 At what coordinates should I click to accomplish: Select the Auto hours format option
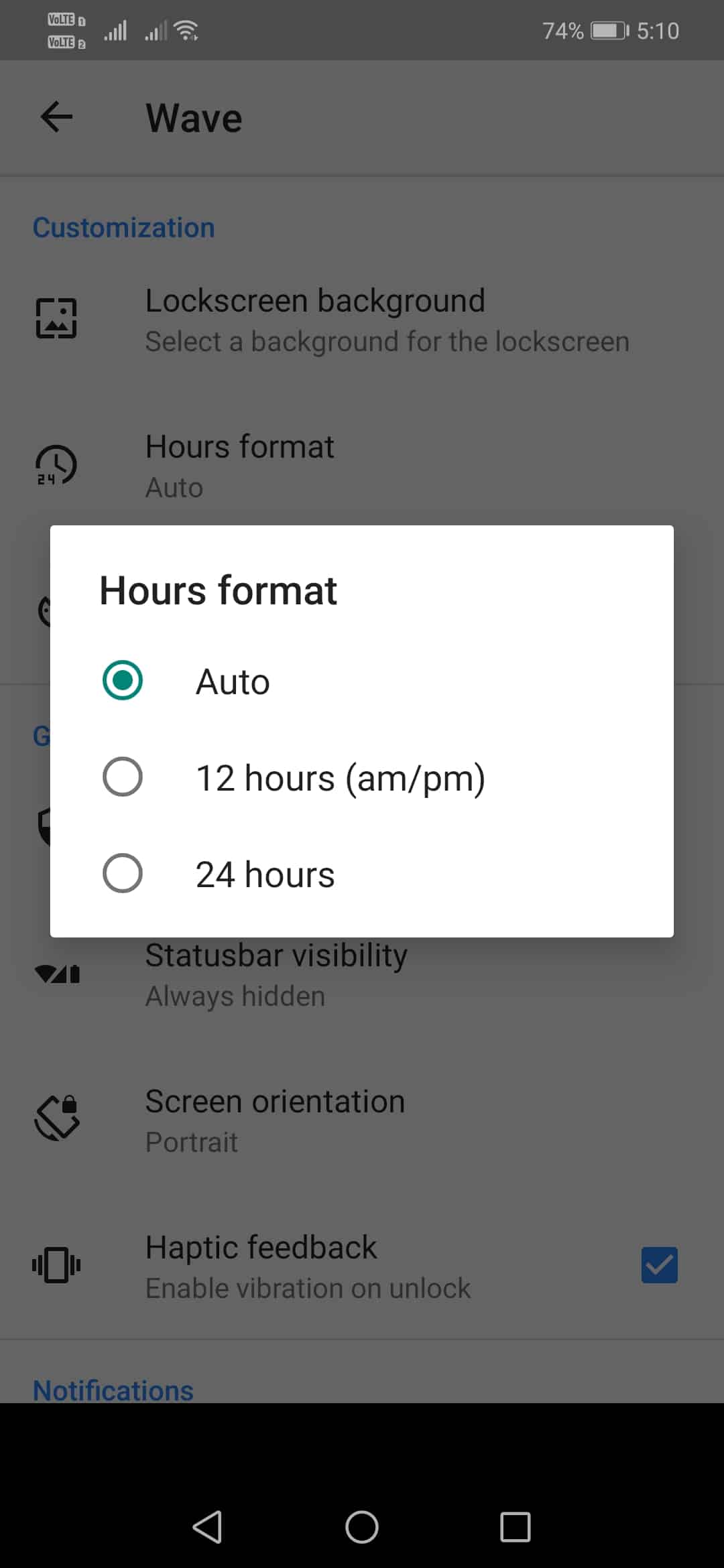coord(362,681)
